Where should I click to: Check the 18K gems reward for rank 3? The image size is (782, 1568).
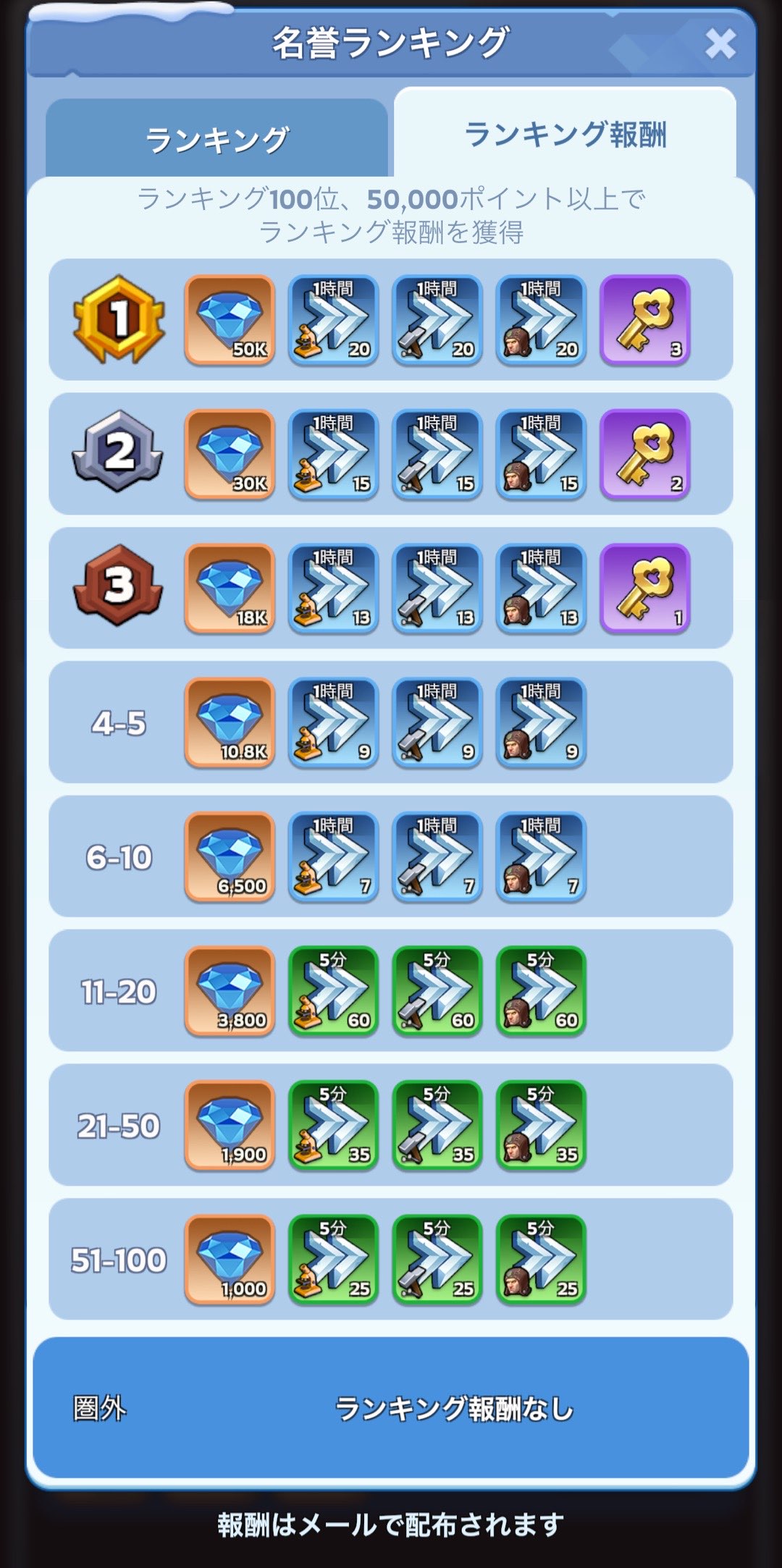(230, 588)
